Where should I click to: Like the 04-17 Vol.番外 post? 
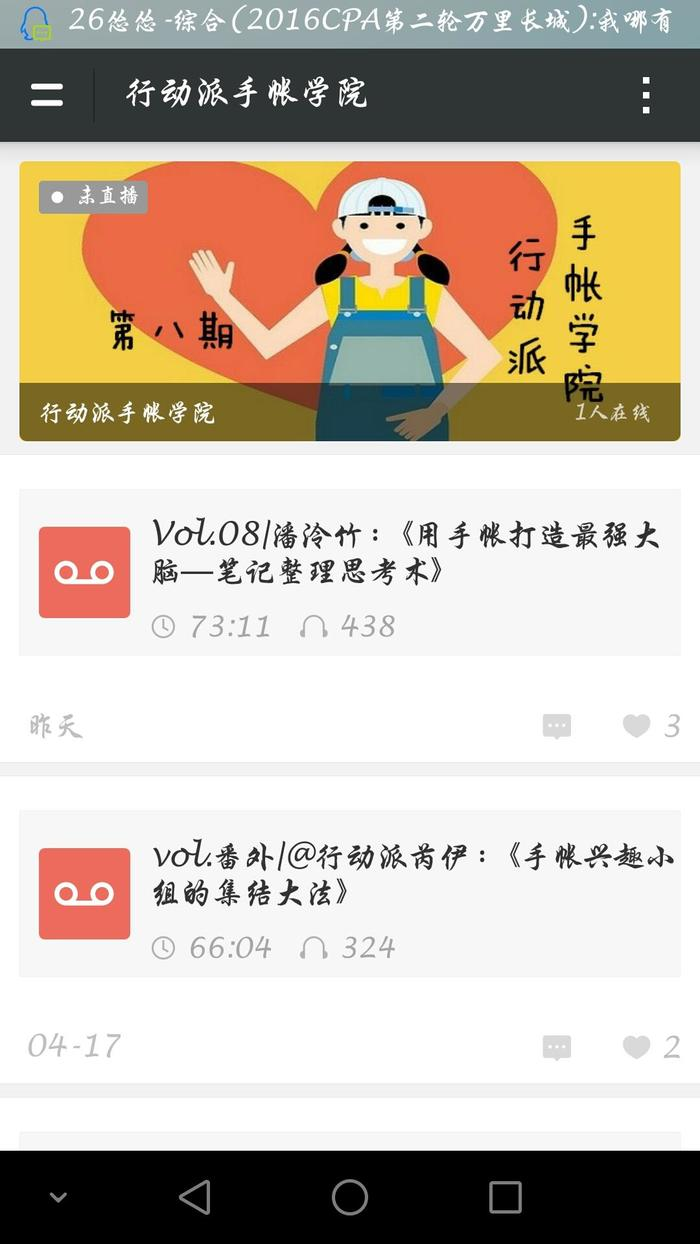637,1047
